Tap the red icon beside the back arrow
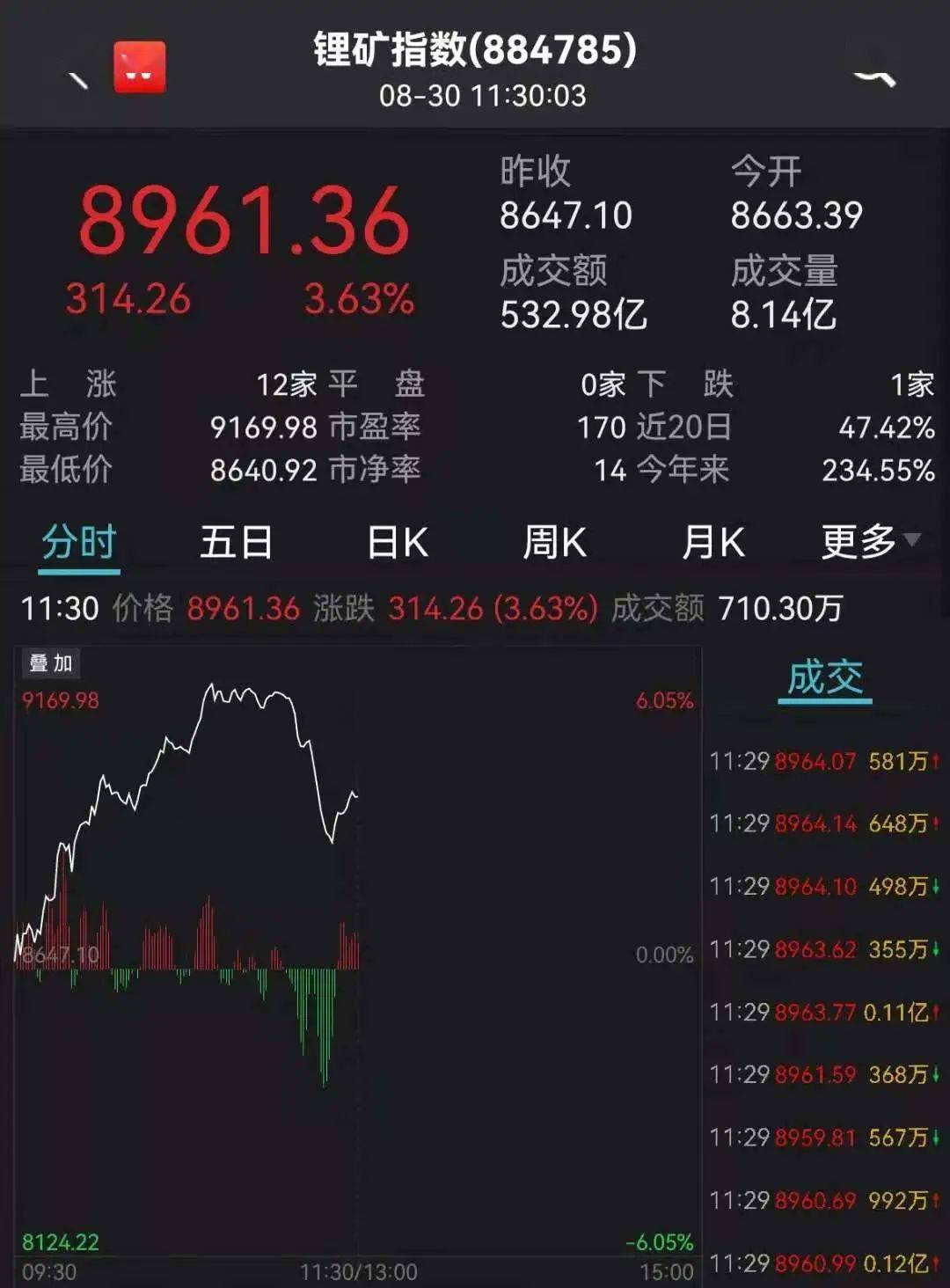 [140, 68]
